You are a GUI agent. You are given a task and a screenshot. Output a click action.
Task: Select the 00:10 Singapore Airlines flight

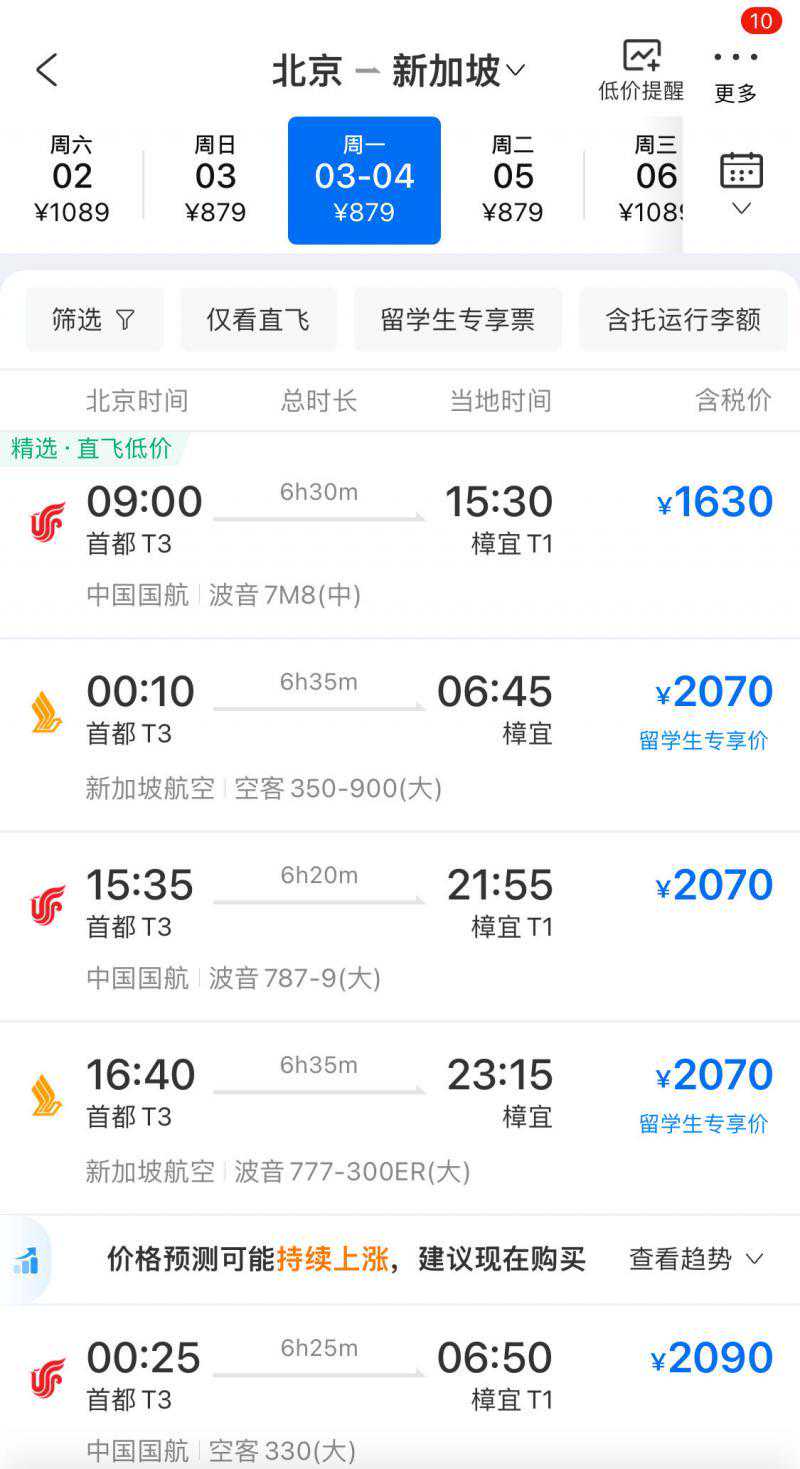pos(400,735)
